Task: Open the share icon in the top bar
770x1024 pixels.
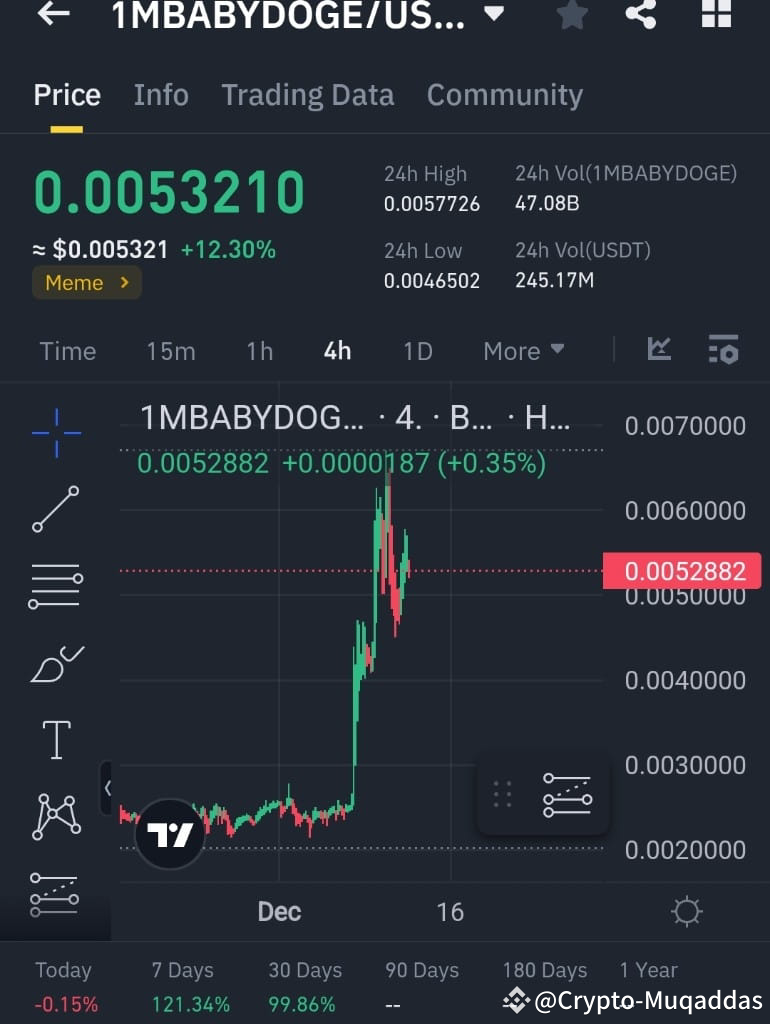Action: [x=641, y=15]
